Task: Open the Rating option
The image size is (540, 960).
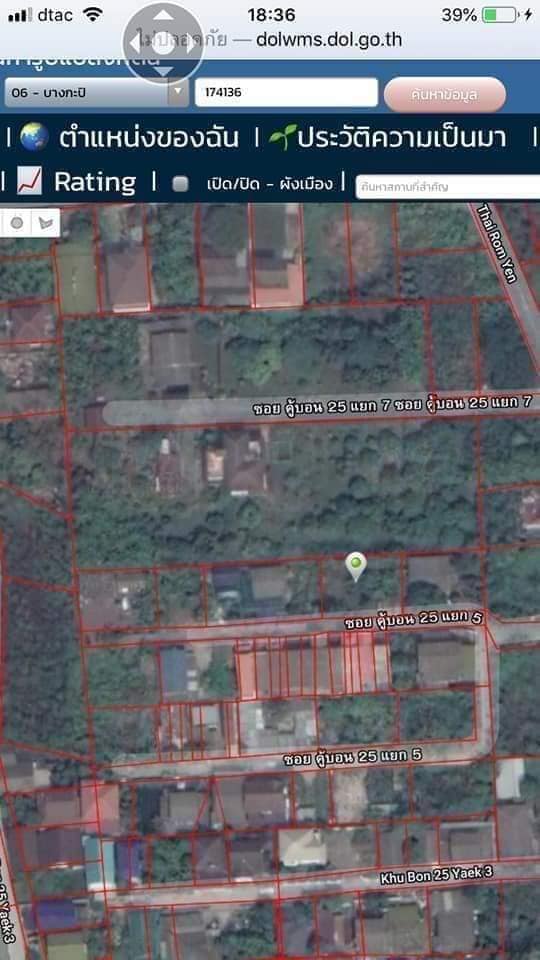Action: (77, 182)
